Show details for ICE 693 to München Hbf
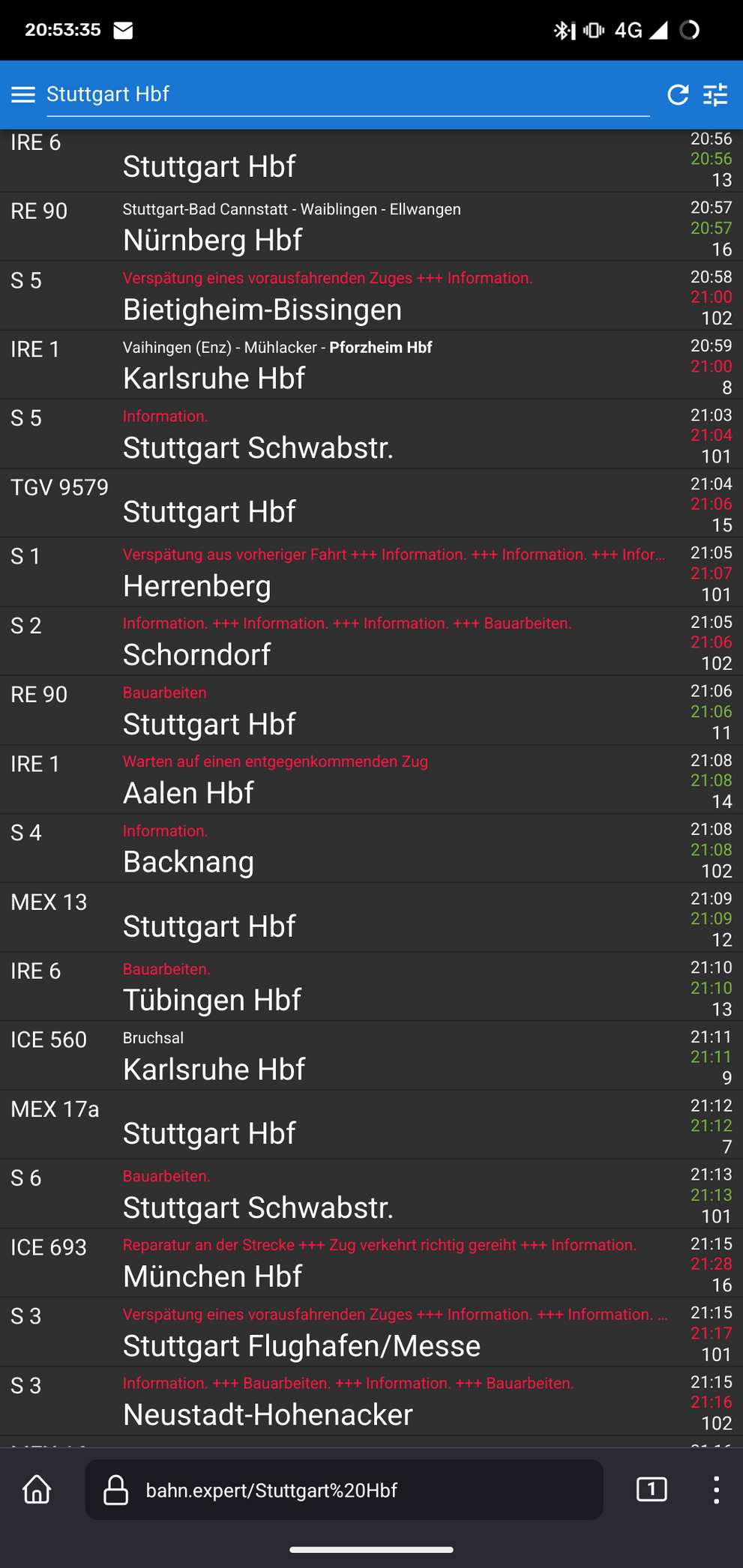The image size is (743, 1568). (371, 1264)
